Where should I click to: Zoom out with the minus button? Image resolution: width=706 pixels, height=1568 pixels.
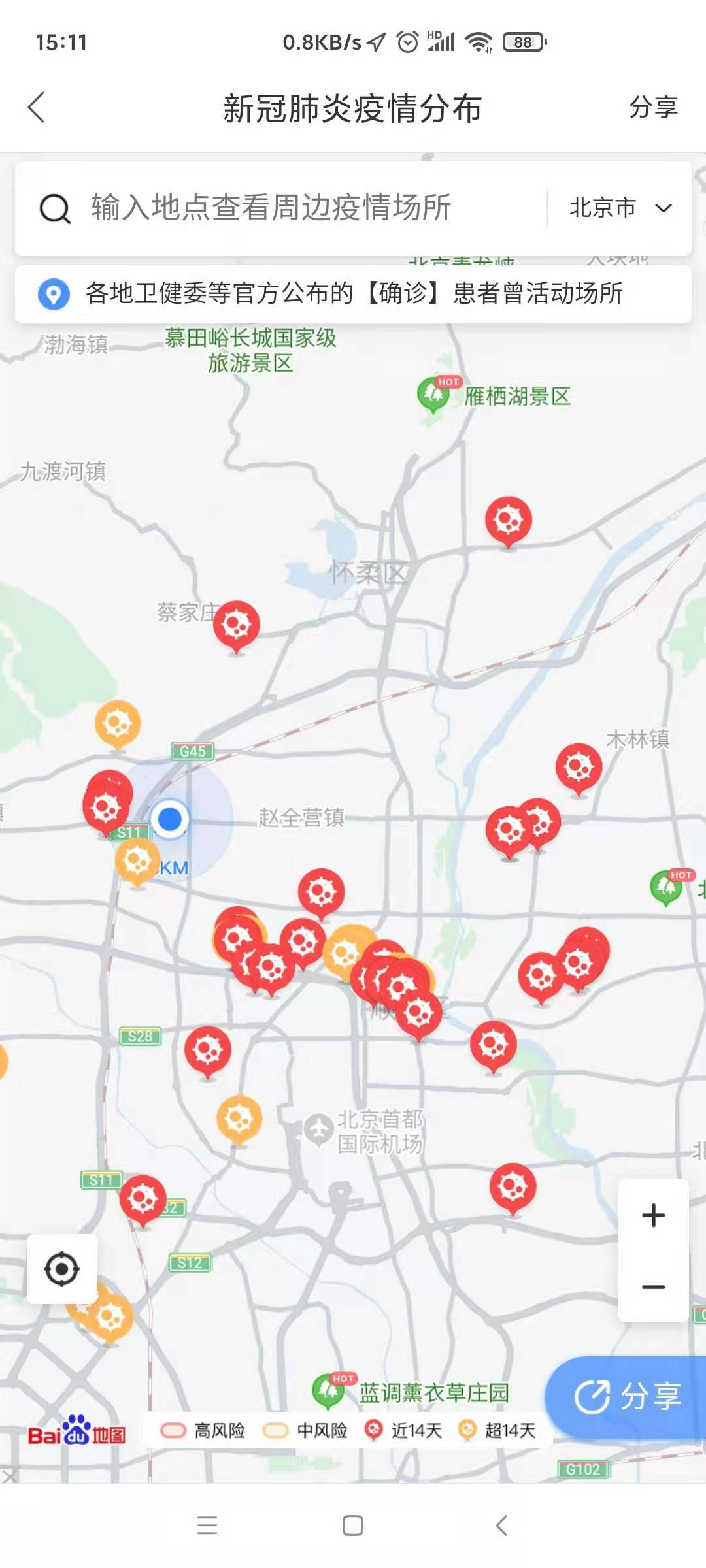[x=653, y=1287]
